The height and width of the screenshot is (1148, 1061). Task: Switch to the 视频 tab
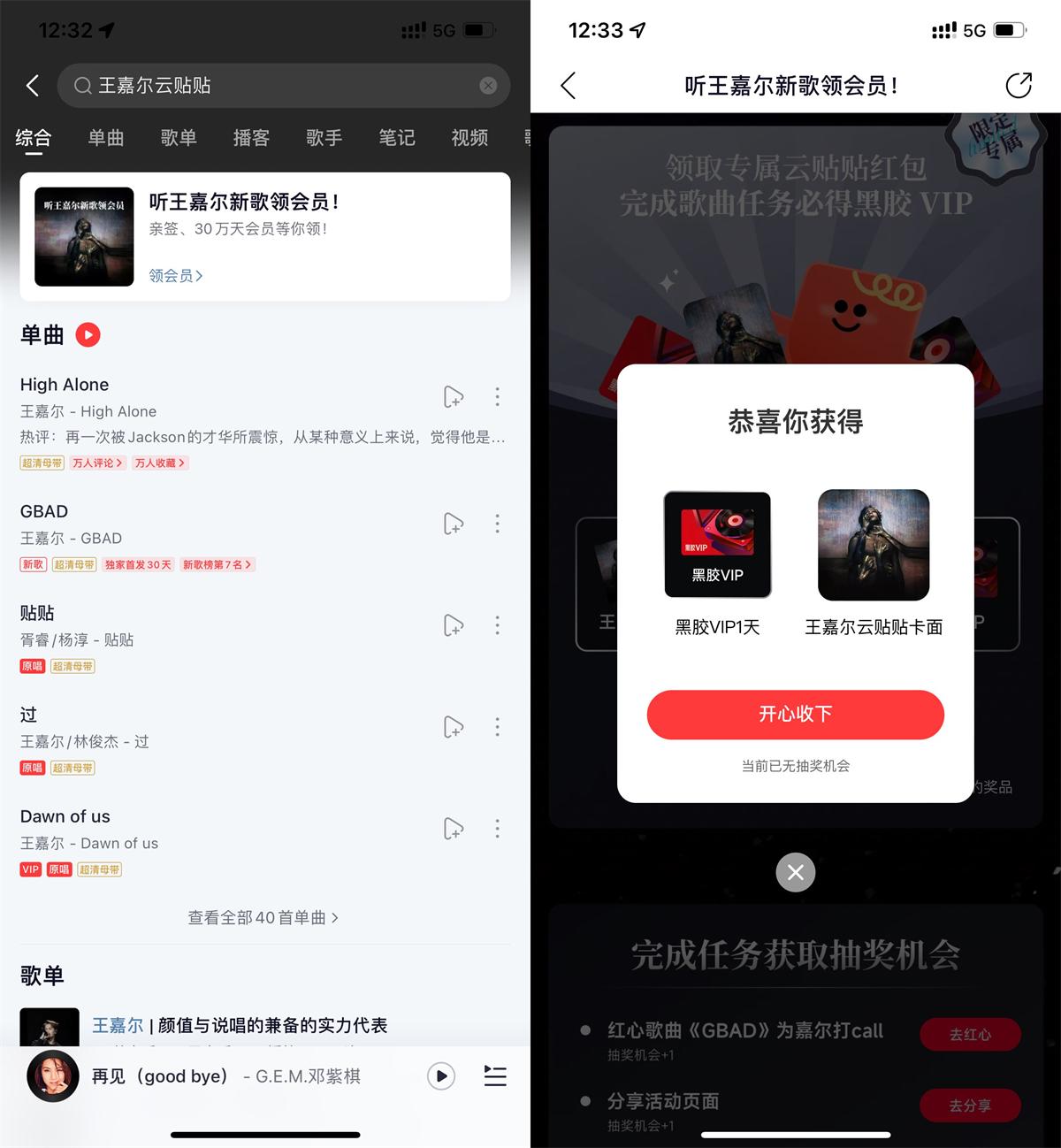469,138
